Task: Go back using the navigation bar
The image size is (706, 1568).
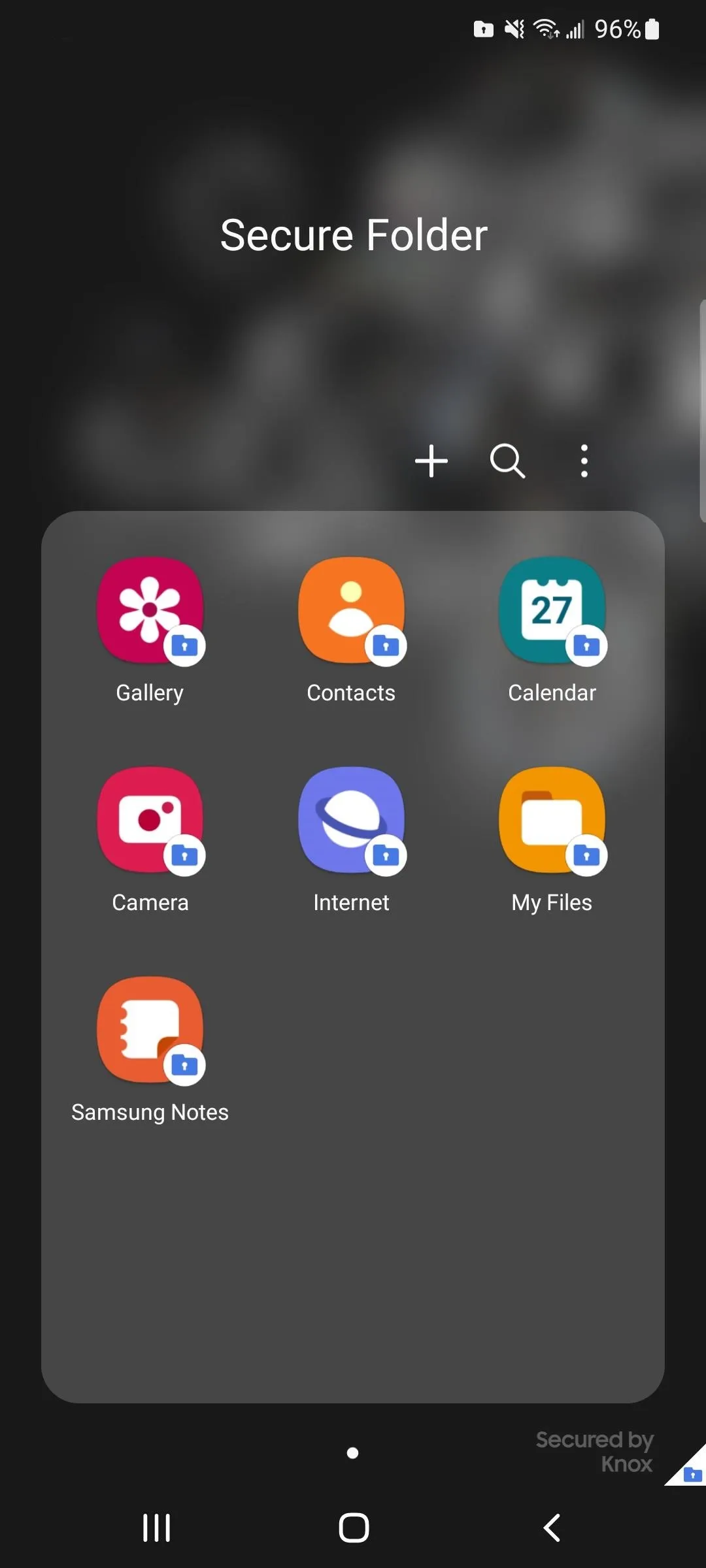Action: 552,1528
